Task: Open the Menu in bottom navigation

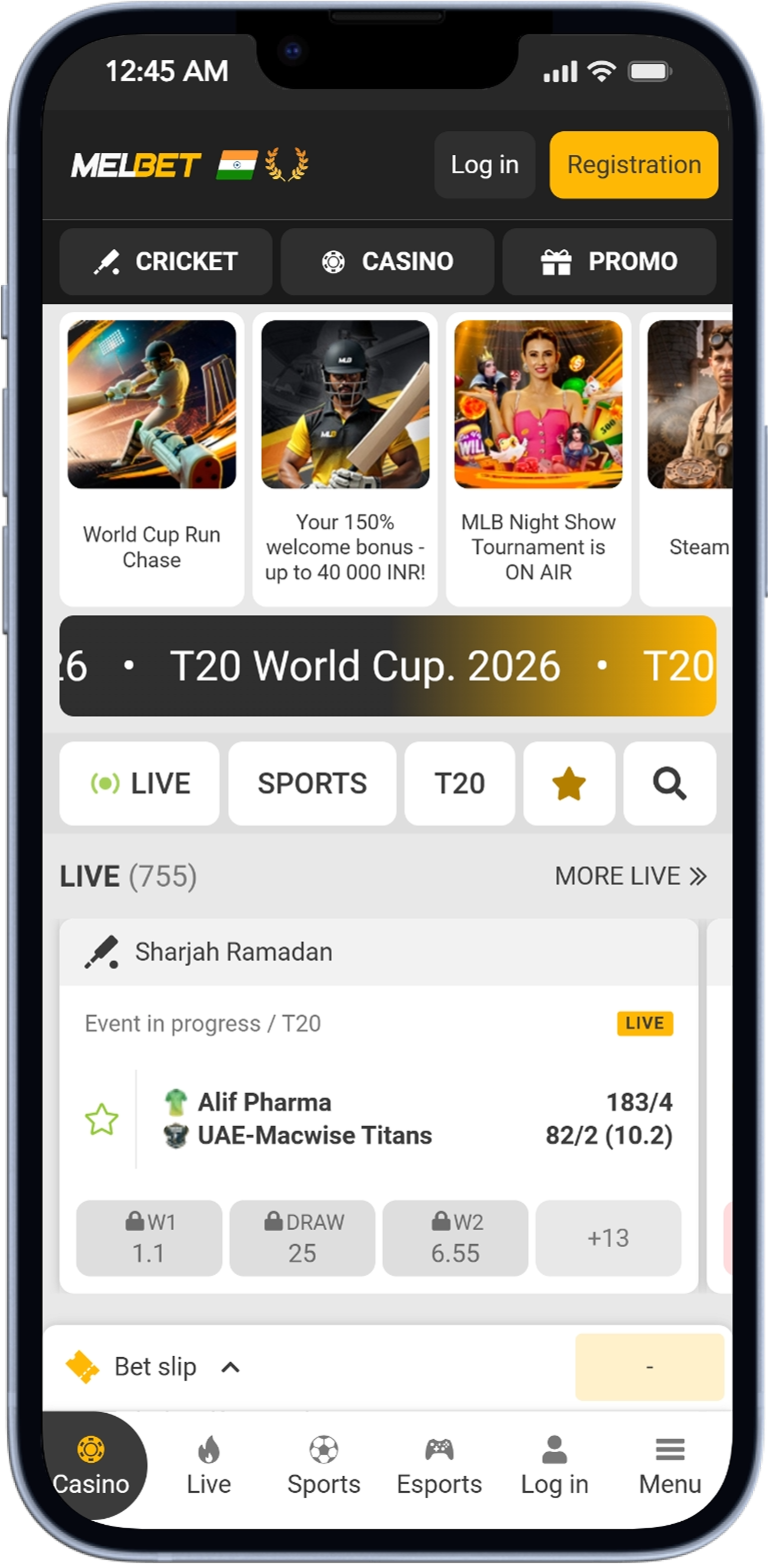Action: tap(670, 1466)
